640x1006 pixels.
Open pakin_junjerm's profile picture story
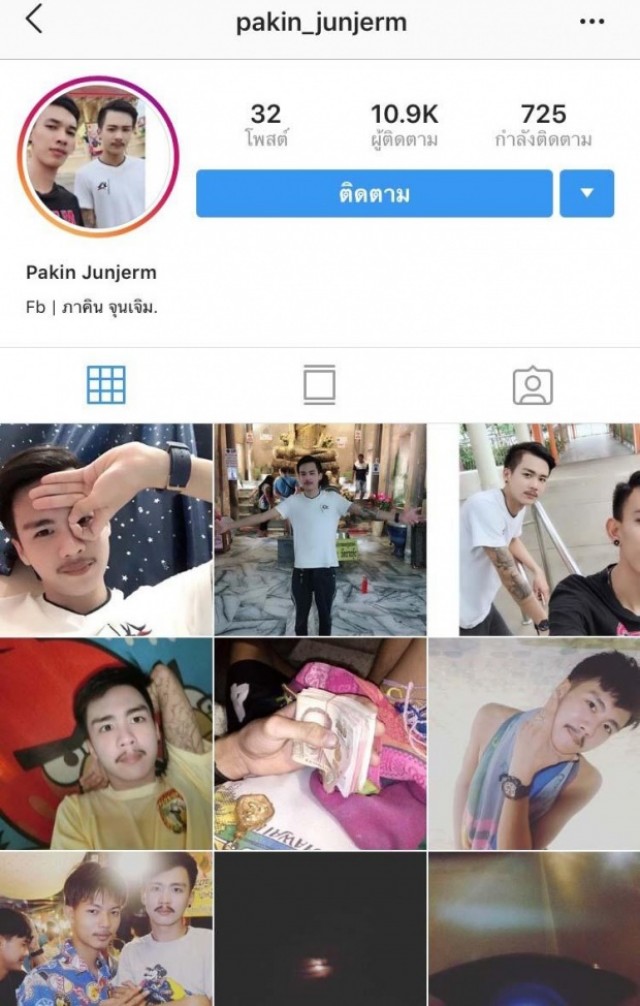(97, 155)
